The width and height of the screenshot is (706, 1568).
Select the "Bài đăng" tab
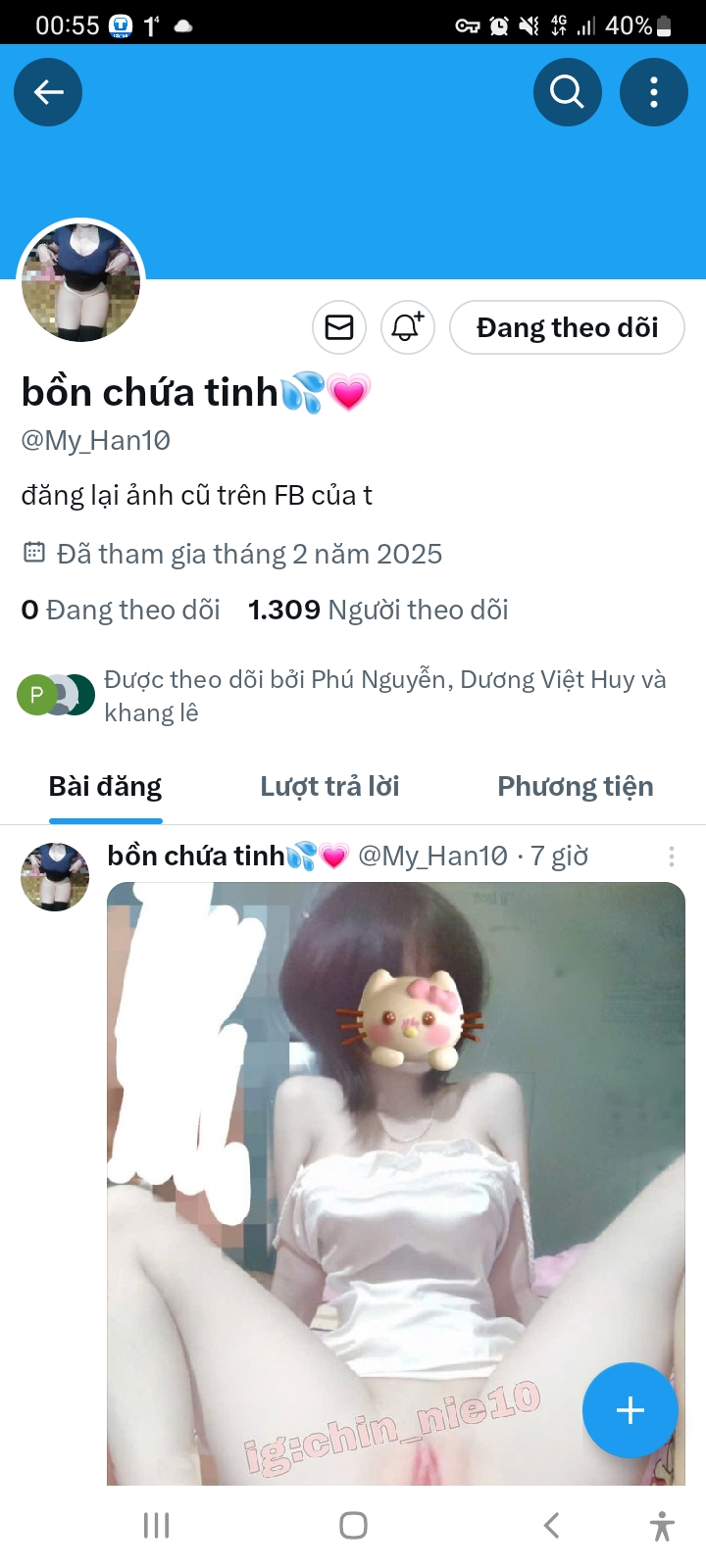[x=105, y=787]
